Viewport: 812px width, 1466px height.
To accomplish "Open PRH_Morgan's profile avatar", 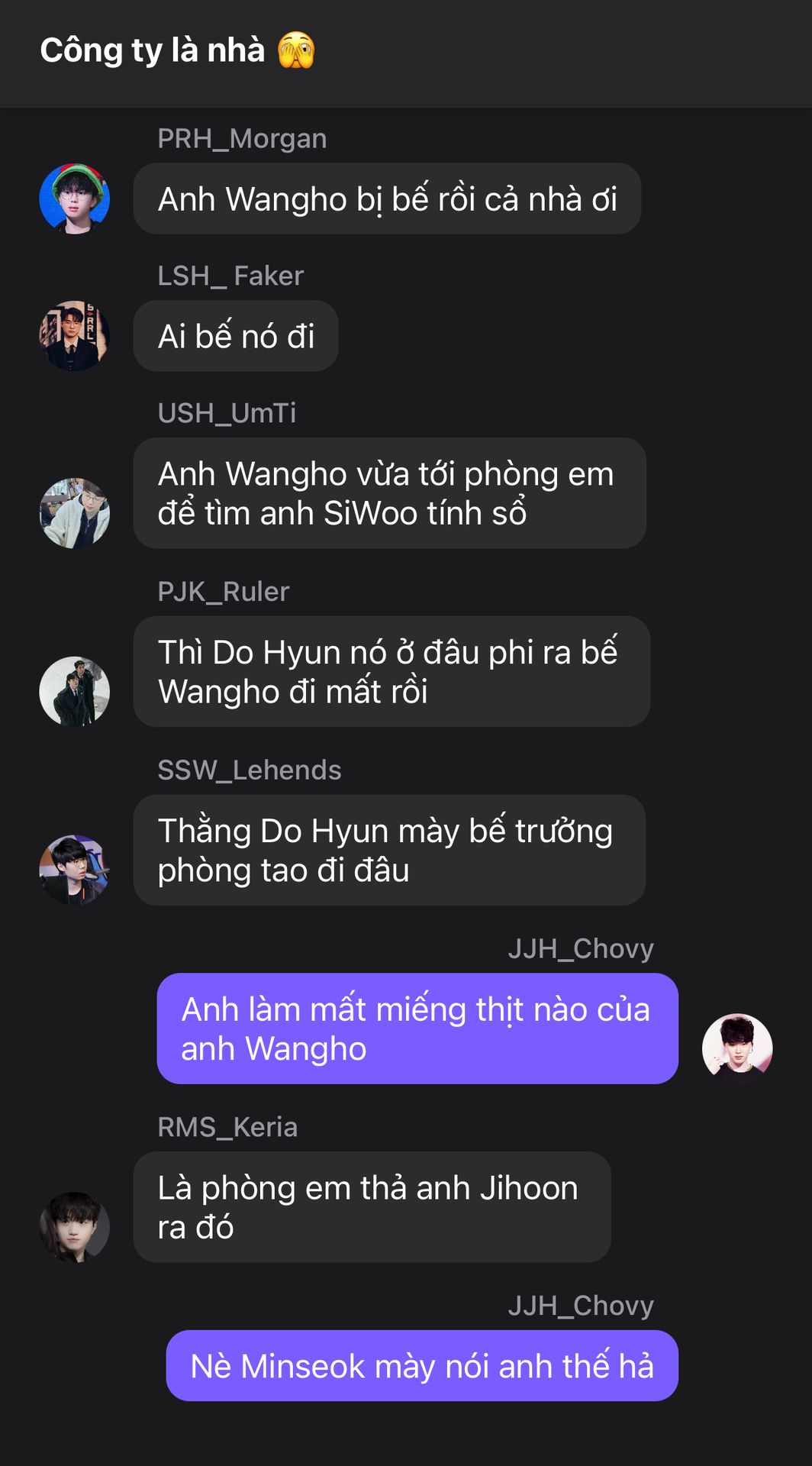I will pos(74,199).
